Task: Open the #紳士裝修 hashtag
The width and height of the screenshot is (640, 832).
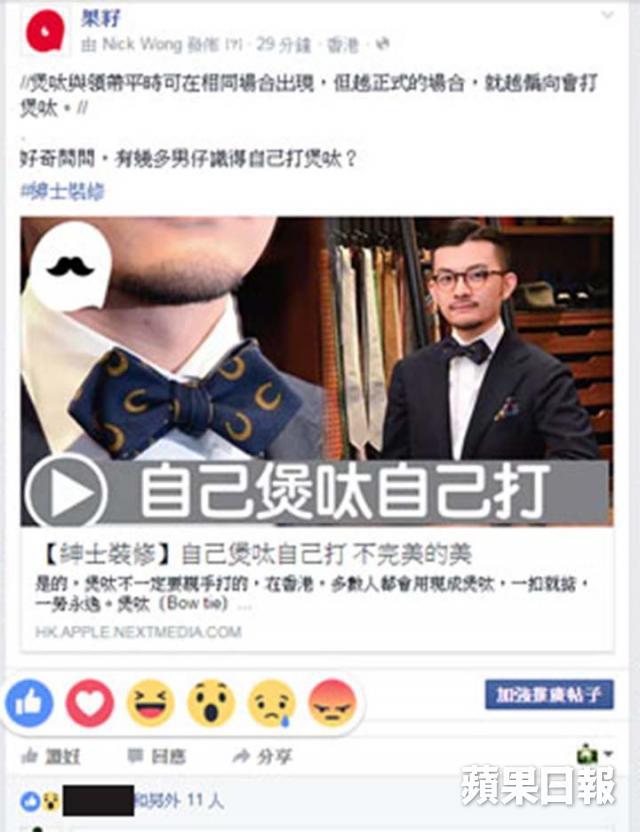Action: click(x=61, y=191)
